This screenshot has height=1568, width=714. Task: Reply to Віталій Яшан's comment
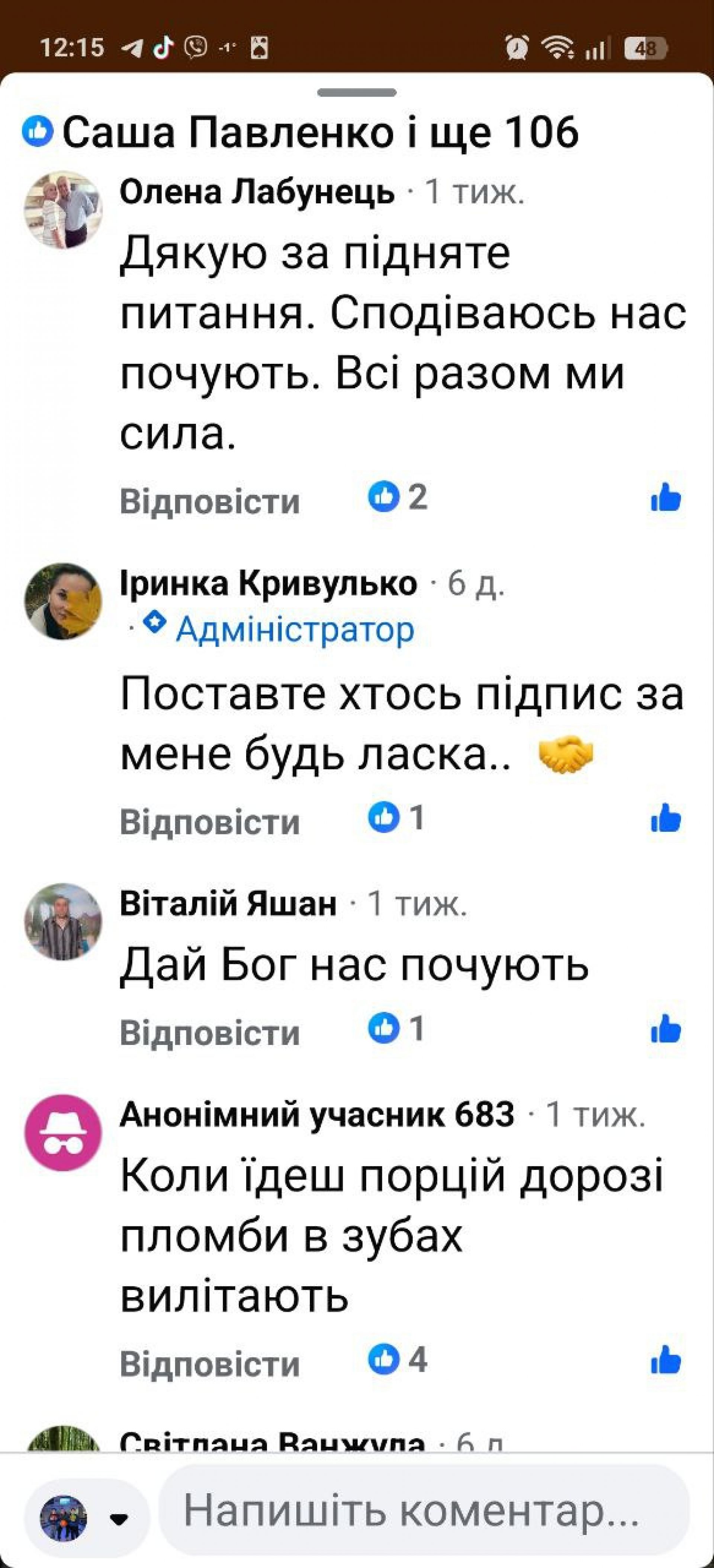[210, 1033]
